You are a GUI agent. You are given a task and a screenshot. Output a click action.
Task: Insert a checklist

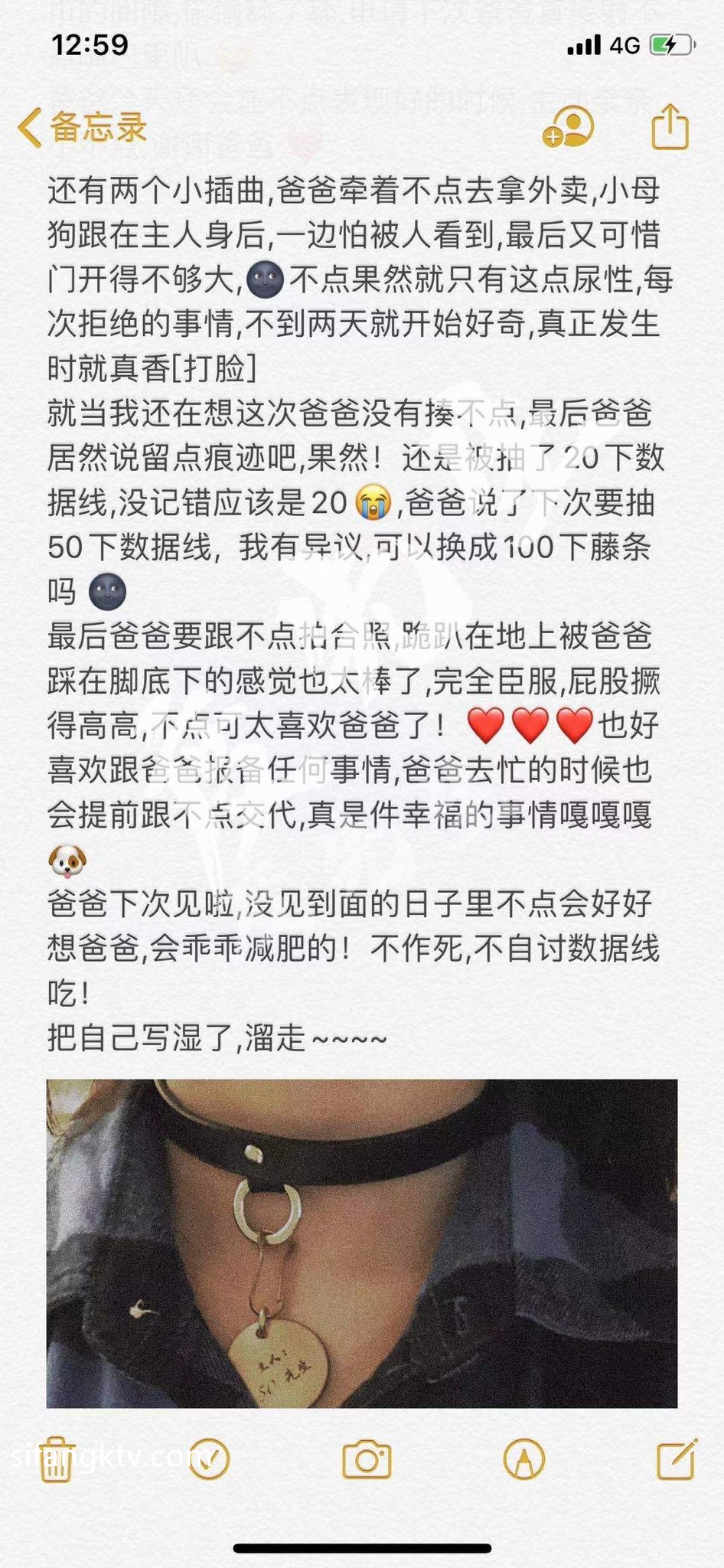209,1459
